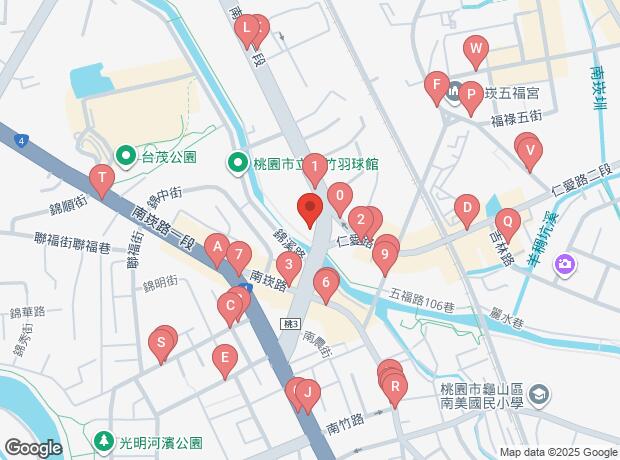Select the marker labeled R

coord(395,391)
